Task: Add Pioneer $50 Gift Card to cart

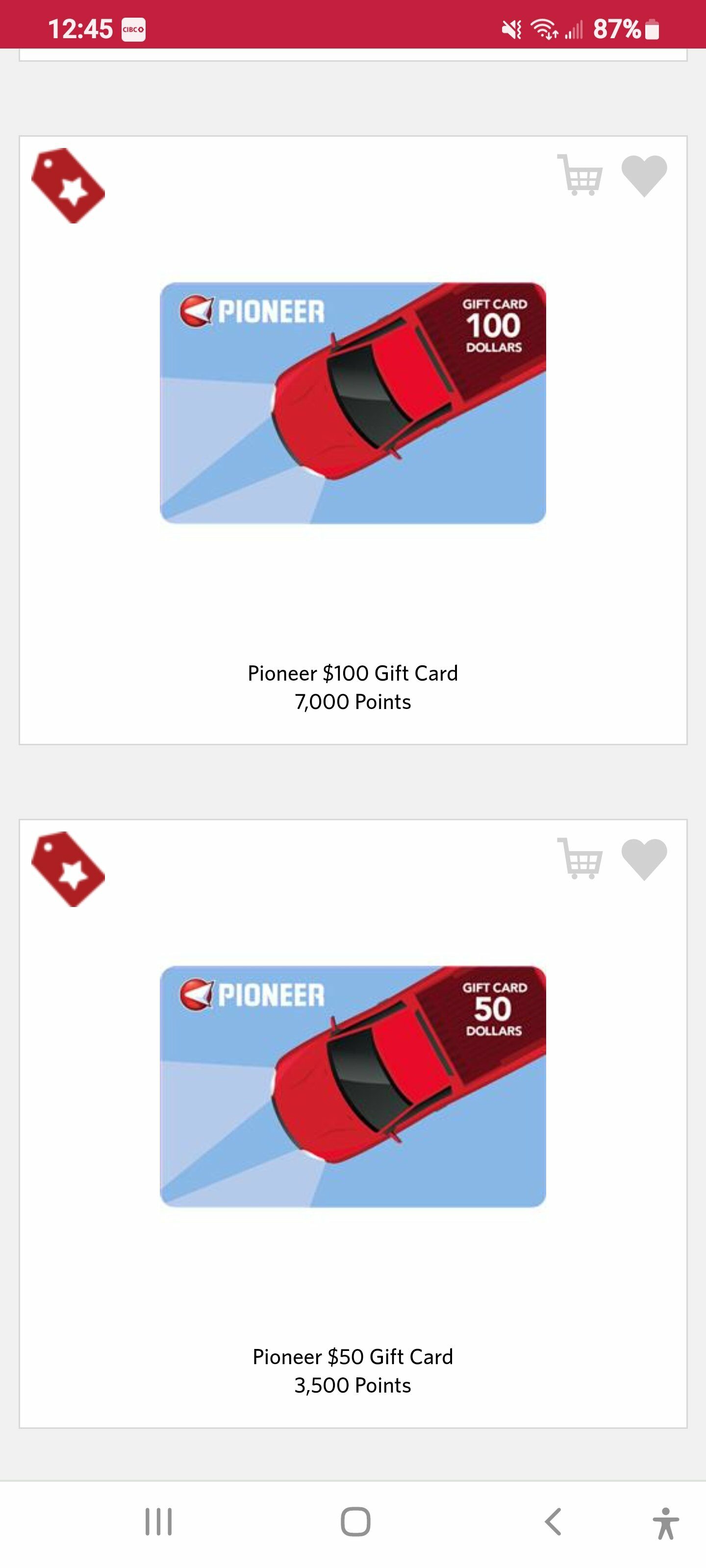Action: point(580,858)
